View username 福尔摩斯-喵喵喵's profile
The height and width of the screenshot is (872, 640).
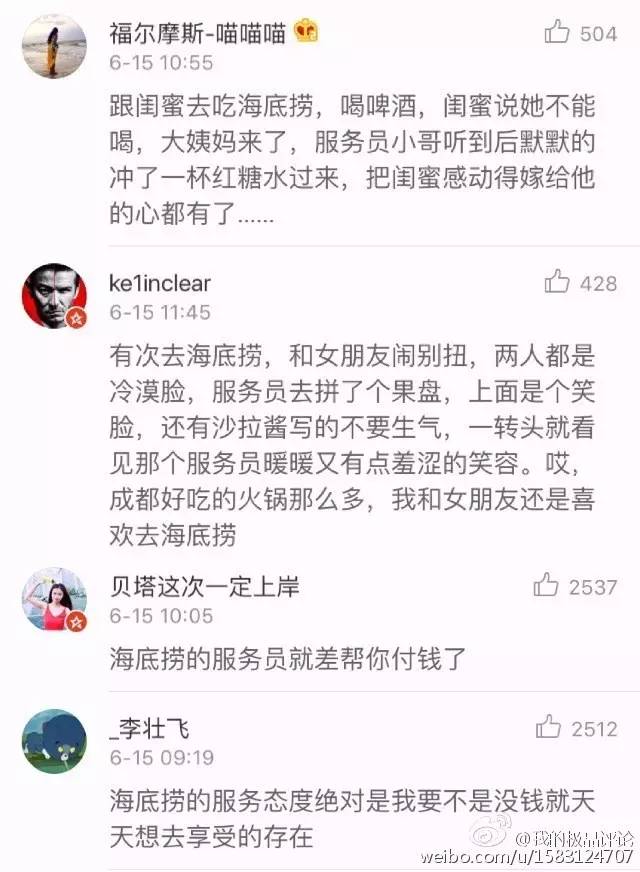[198, 33]
